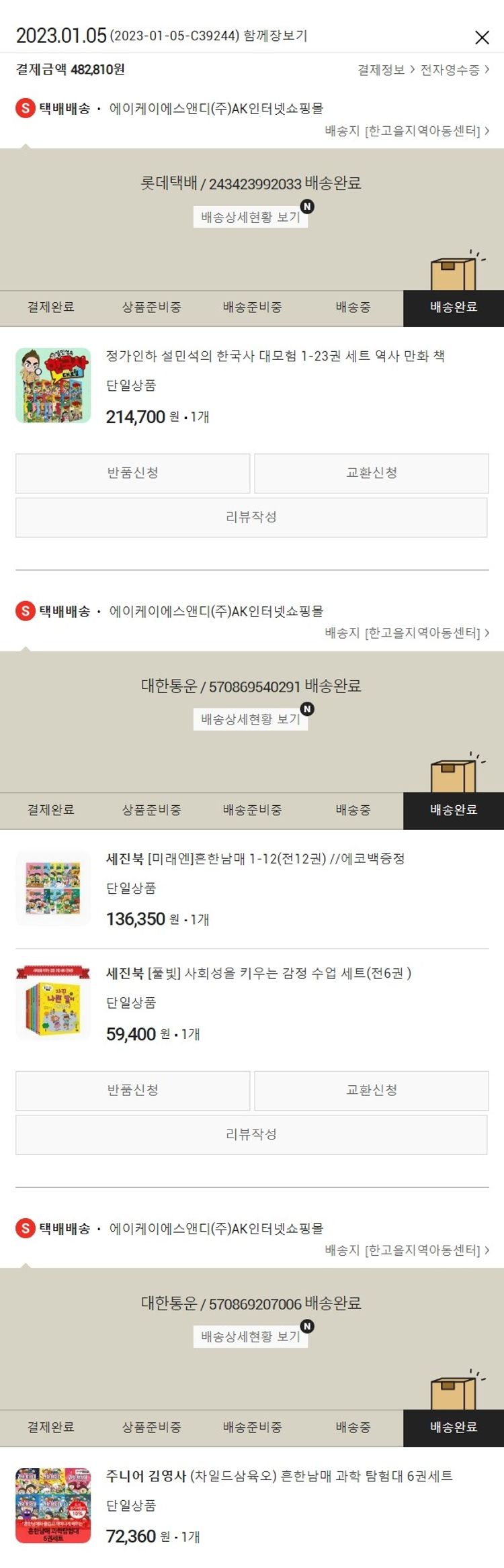
Task: Tap 교환신청 for 한국사 대모험 세트
Action: 371,473
